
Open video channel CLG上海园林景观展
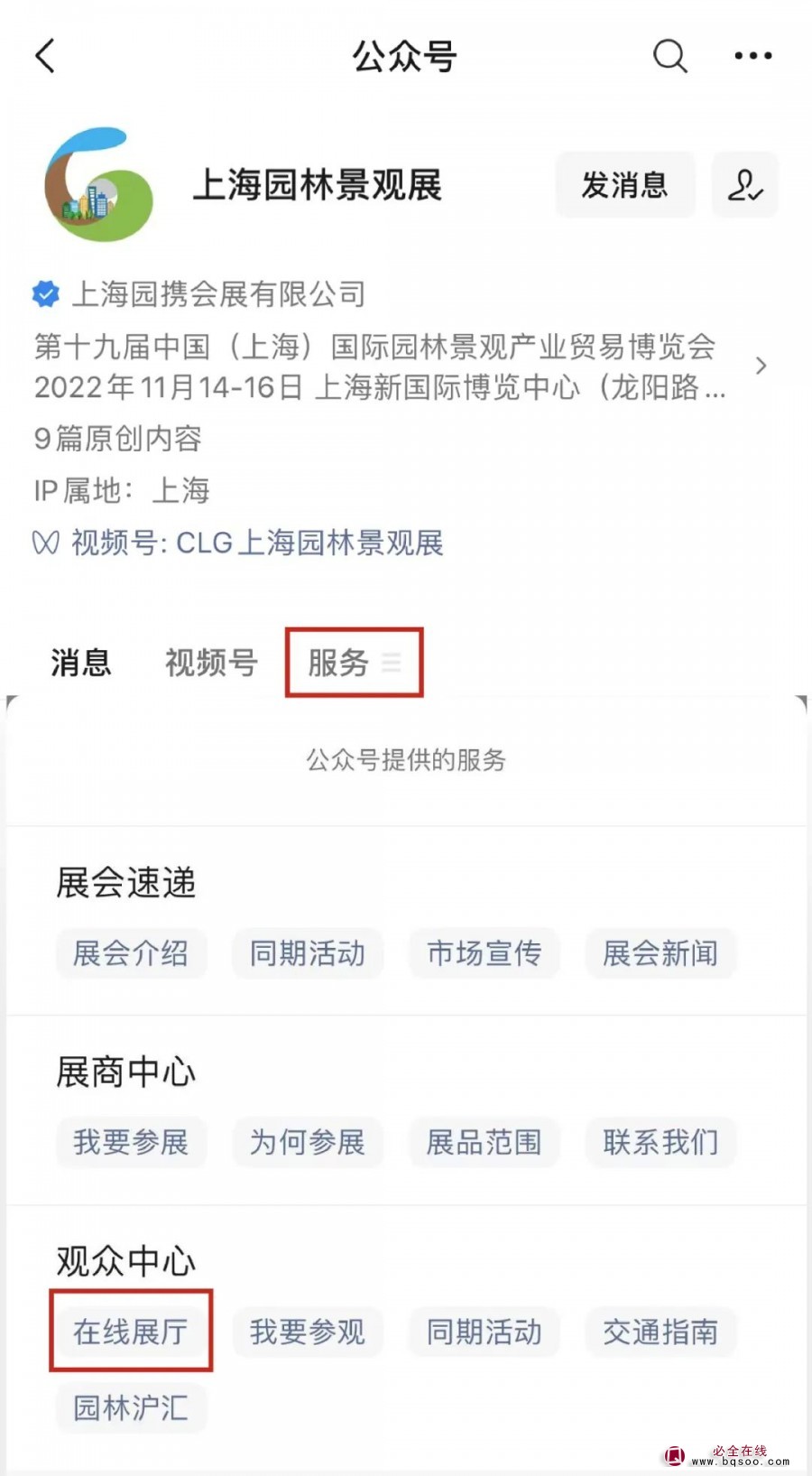(x=257, y=543)
